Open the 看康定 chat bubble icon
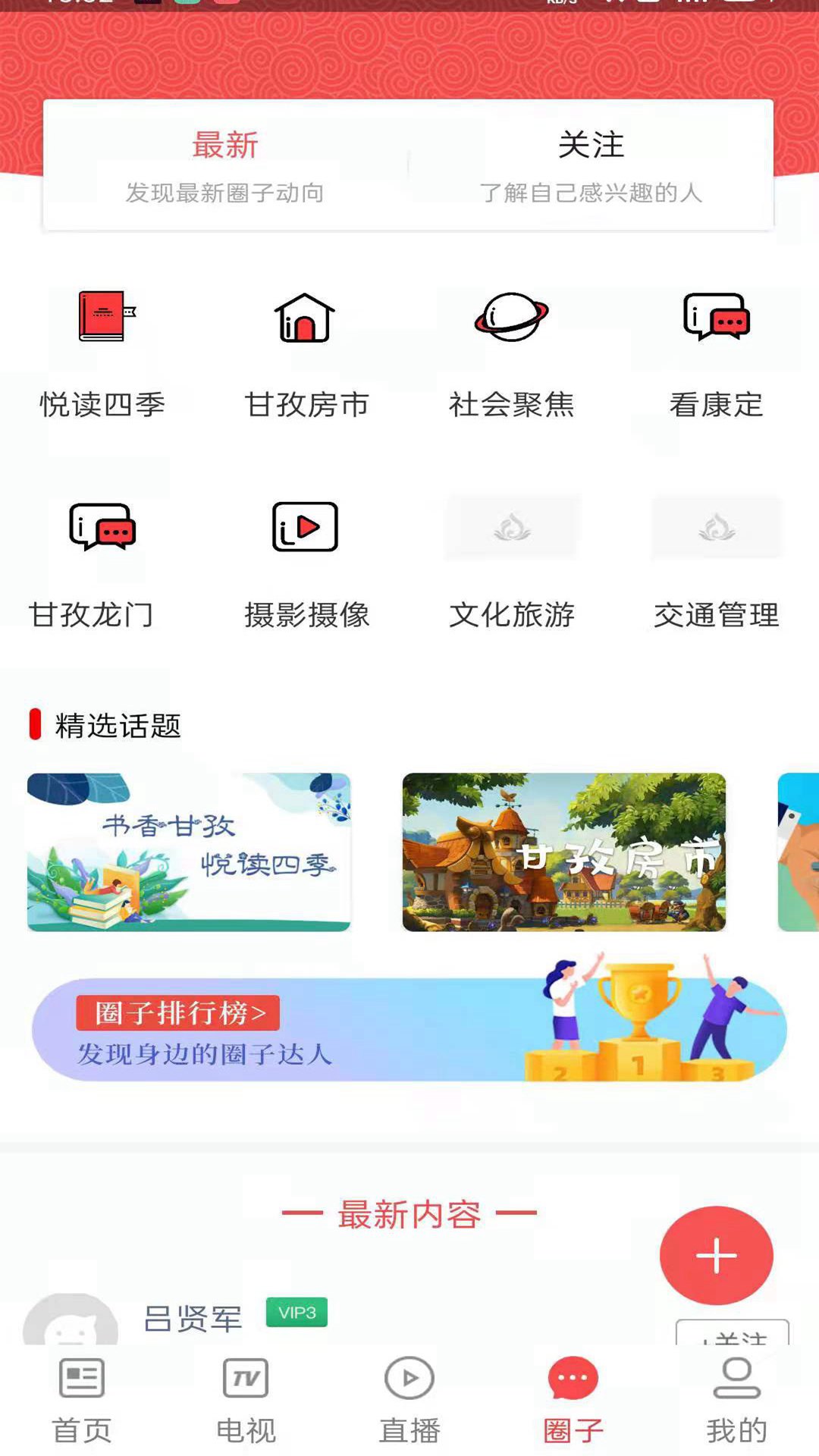Viewport: 819px width, 1456px height. point(715,318)
